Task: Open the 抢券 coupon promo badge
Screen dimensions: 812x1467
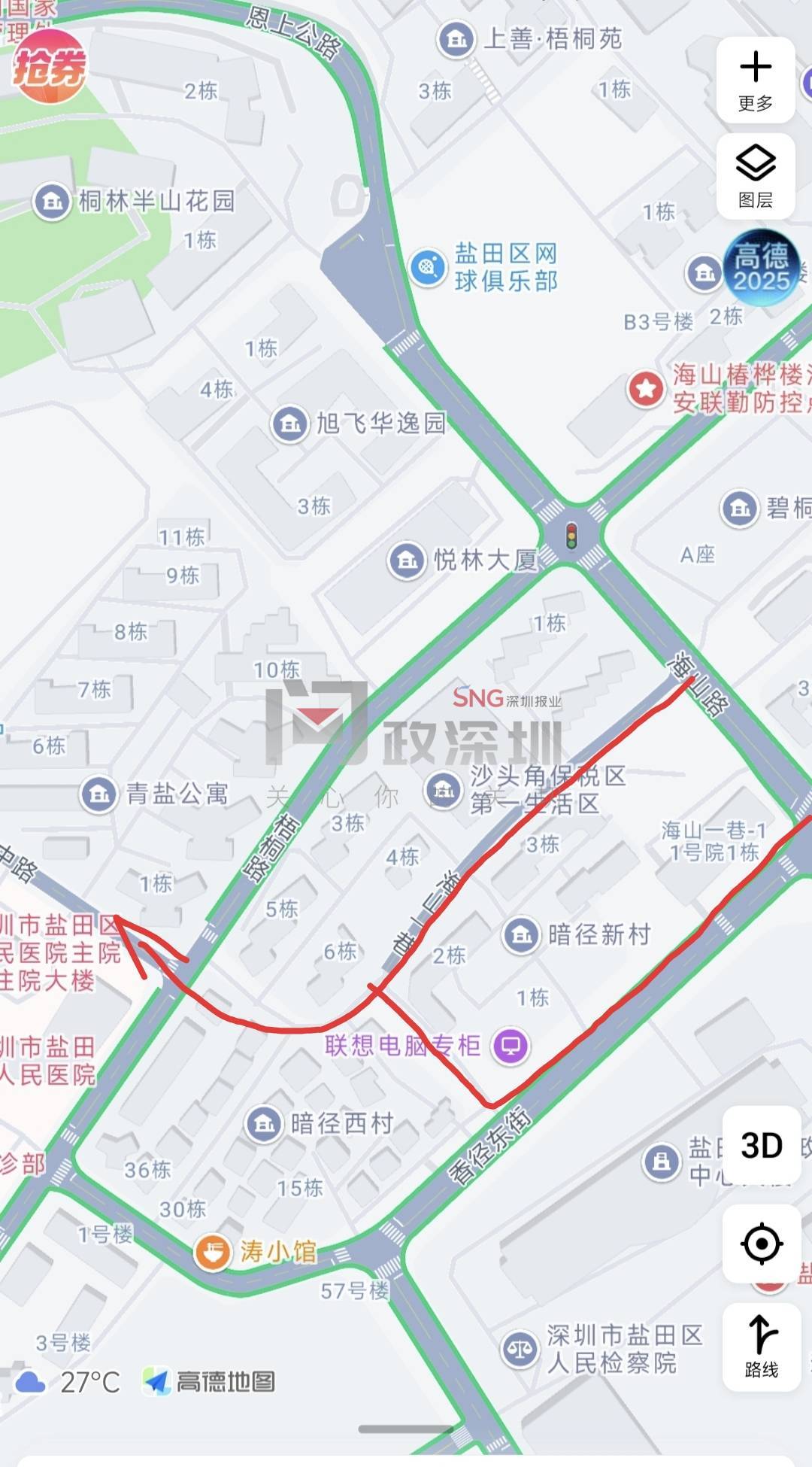Action: (50, 67)
